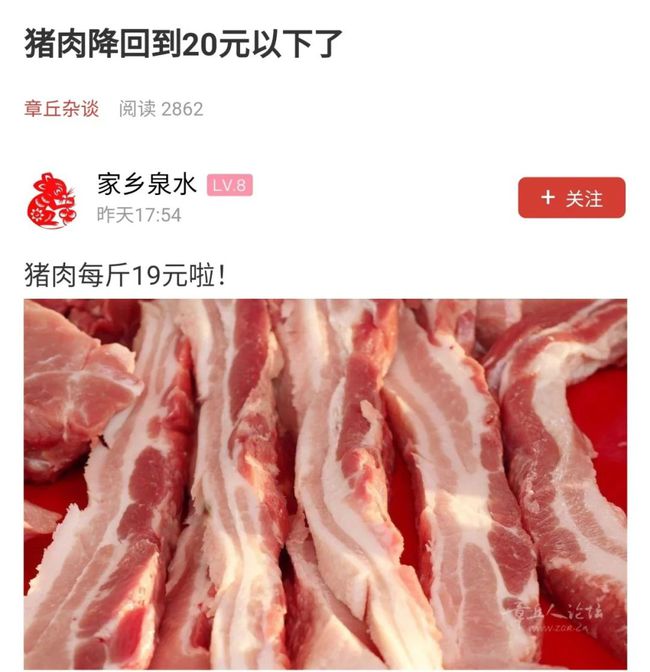View the author name 家乡泉水
The image size is (650, 672).
click(147, 184)
